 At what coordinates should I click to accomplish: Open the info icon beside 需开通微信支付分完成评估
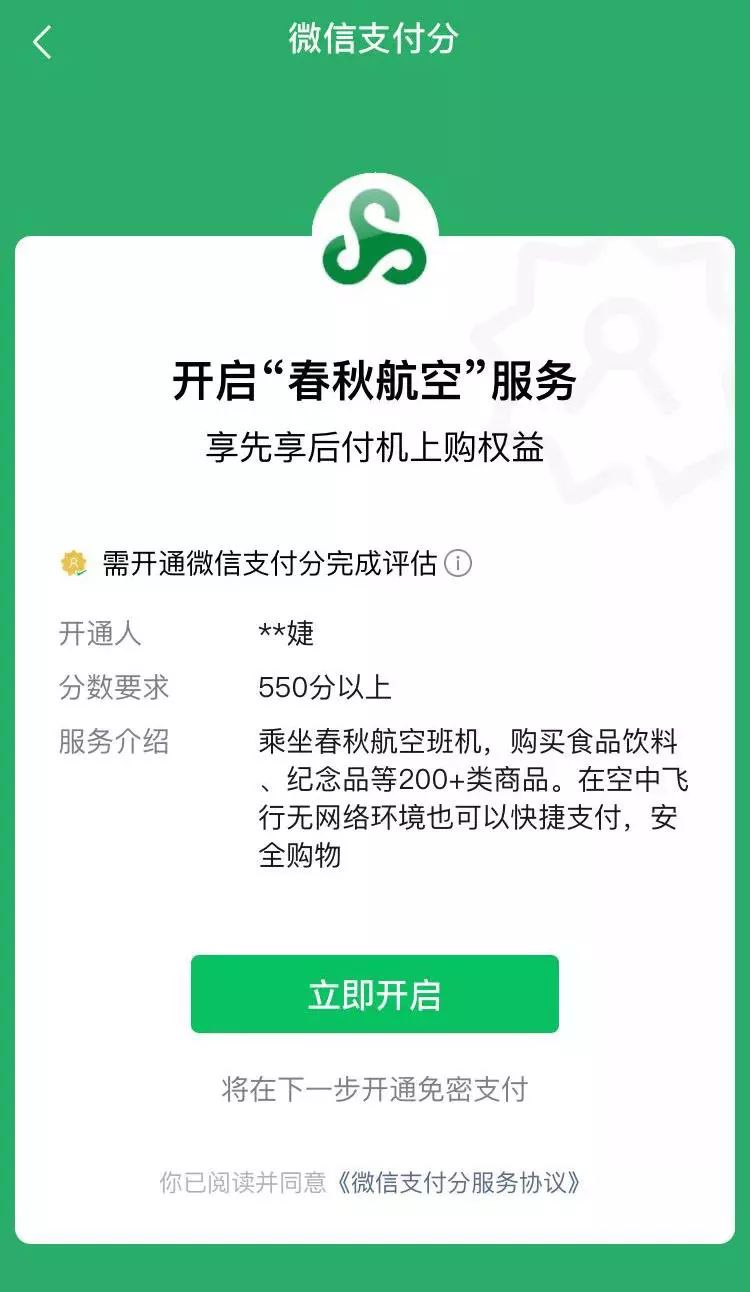click(458, 564)
